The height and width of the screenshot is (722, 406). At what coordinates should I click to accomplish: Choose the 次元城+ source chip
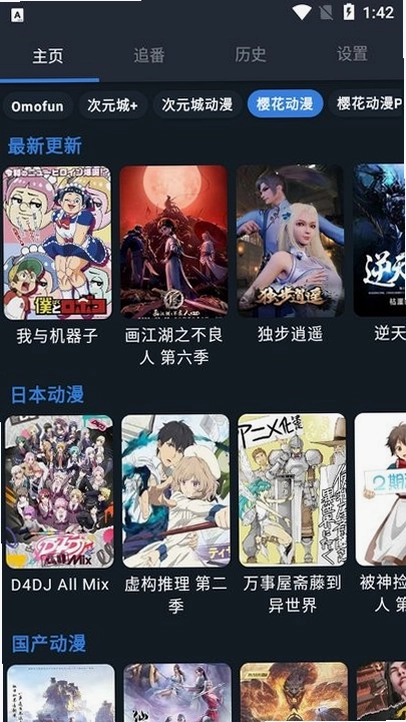coord(113,105)
